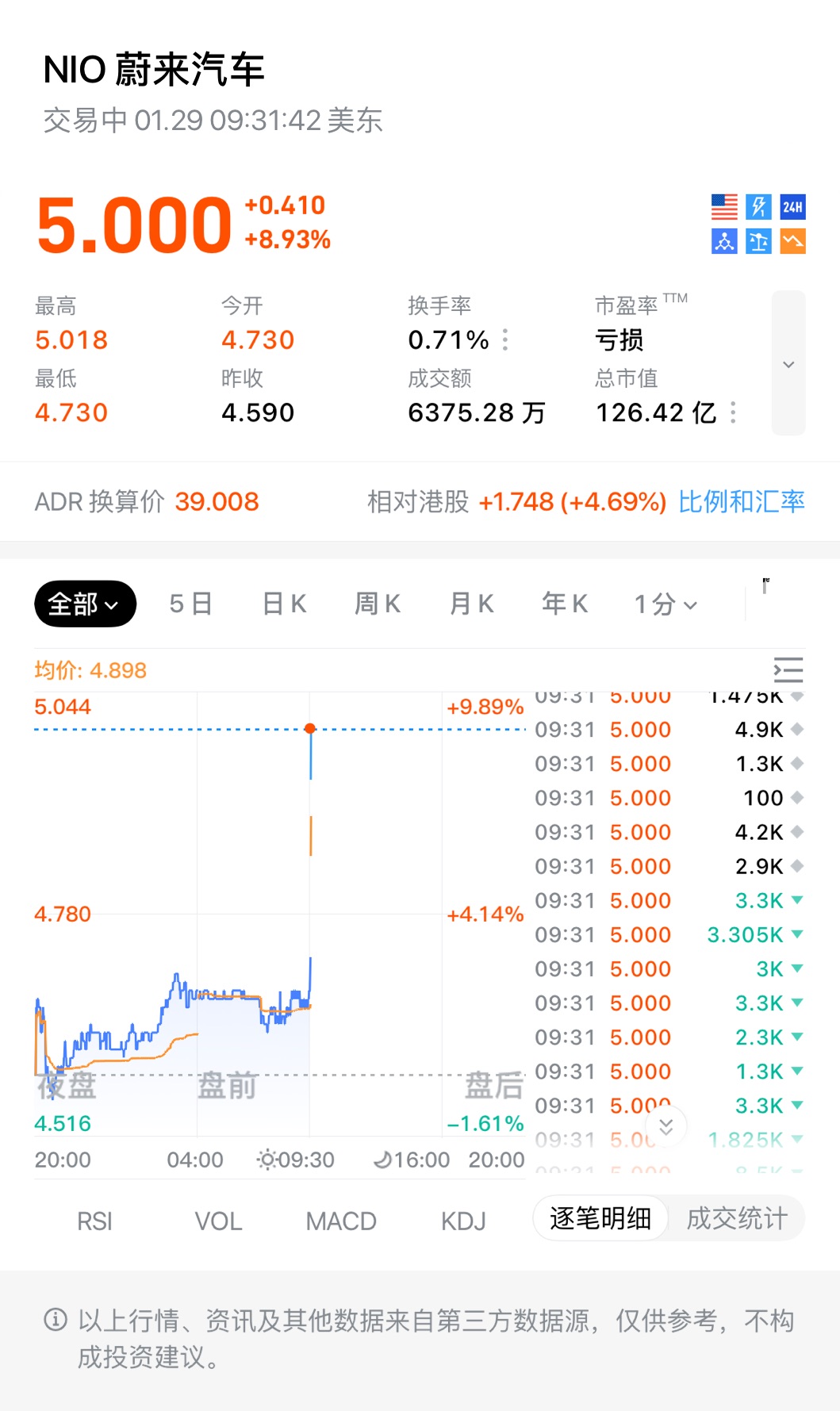Select the RSI indicator
The image size is (840, 1411).
pos(94,1221)
